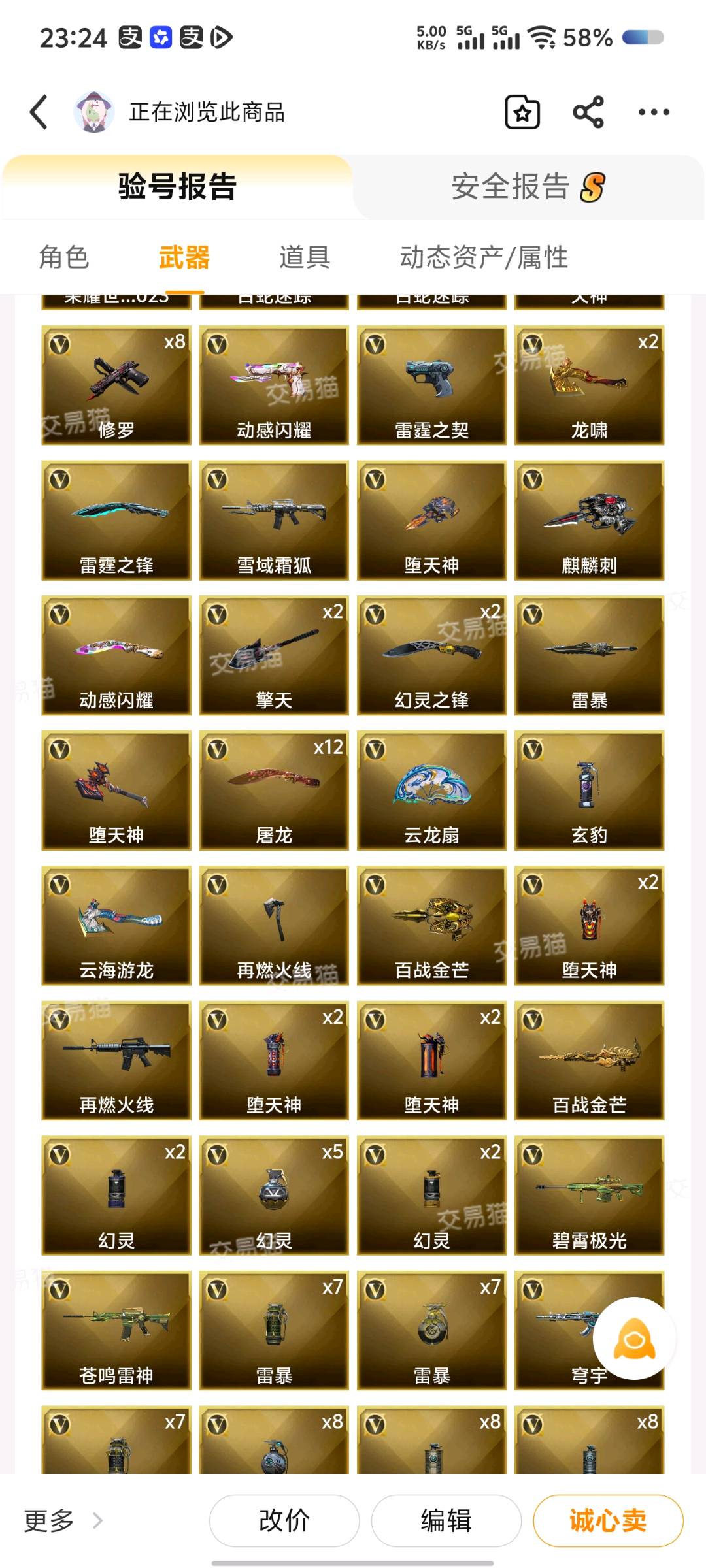This screenshot has height=1568, width=706.
Task: Tap the 改价 button
Action: (x=284, y=1520)
